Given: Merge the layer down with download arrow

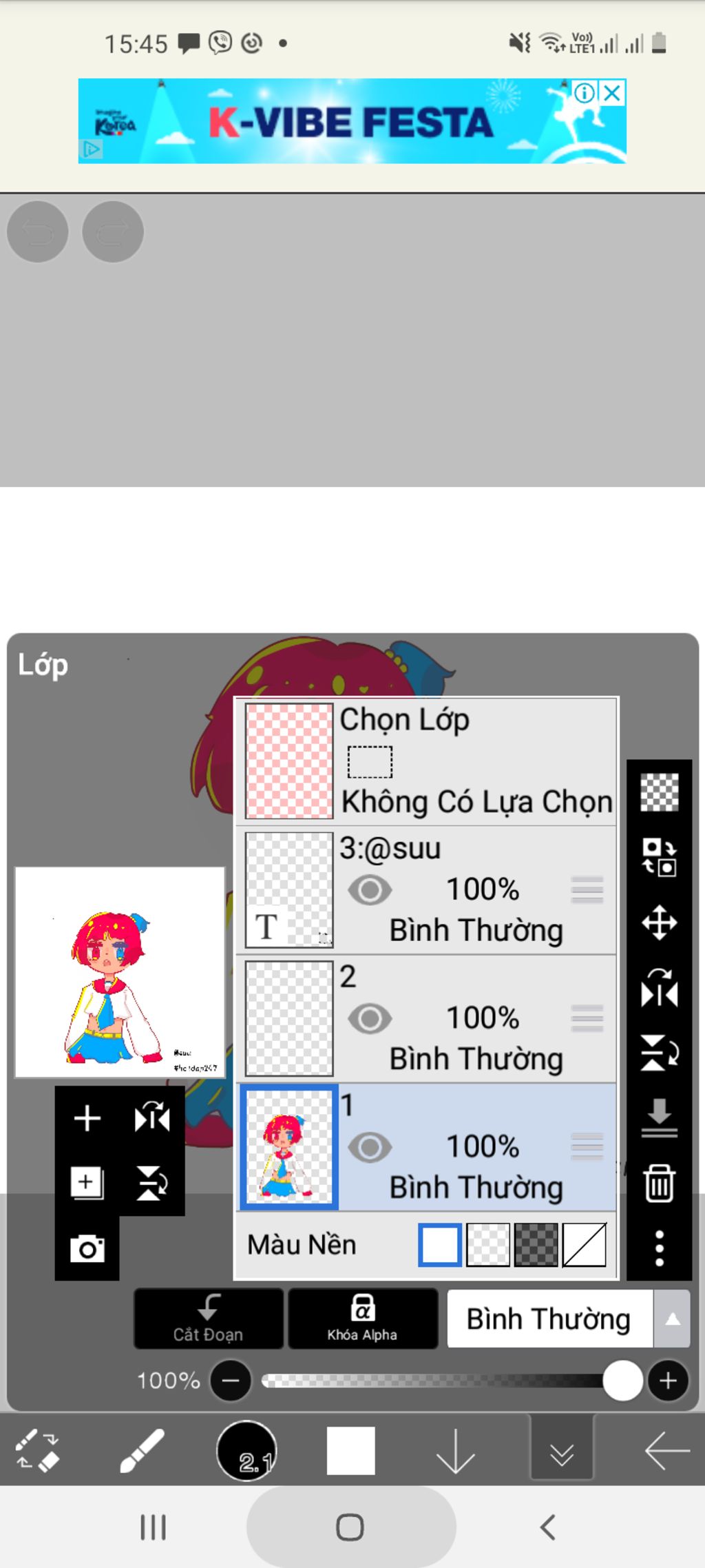Looking at the screenshot, I should pos(659,1117).
